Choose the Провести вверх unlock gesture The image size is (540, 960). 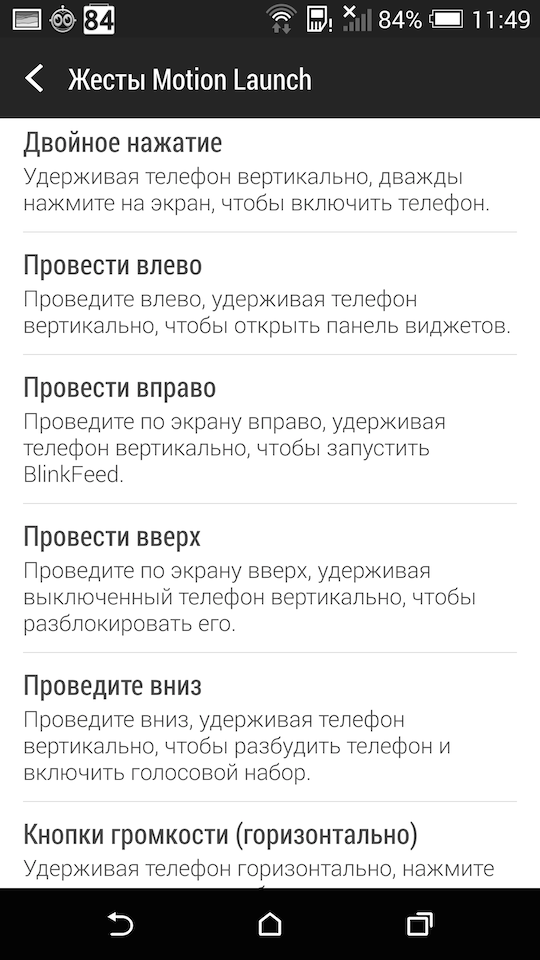point(270,579)
